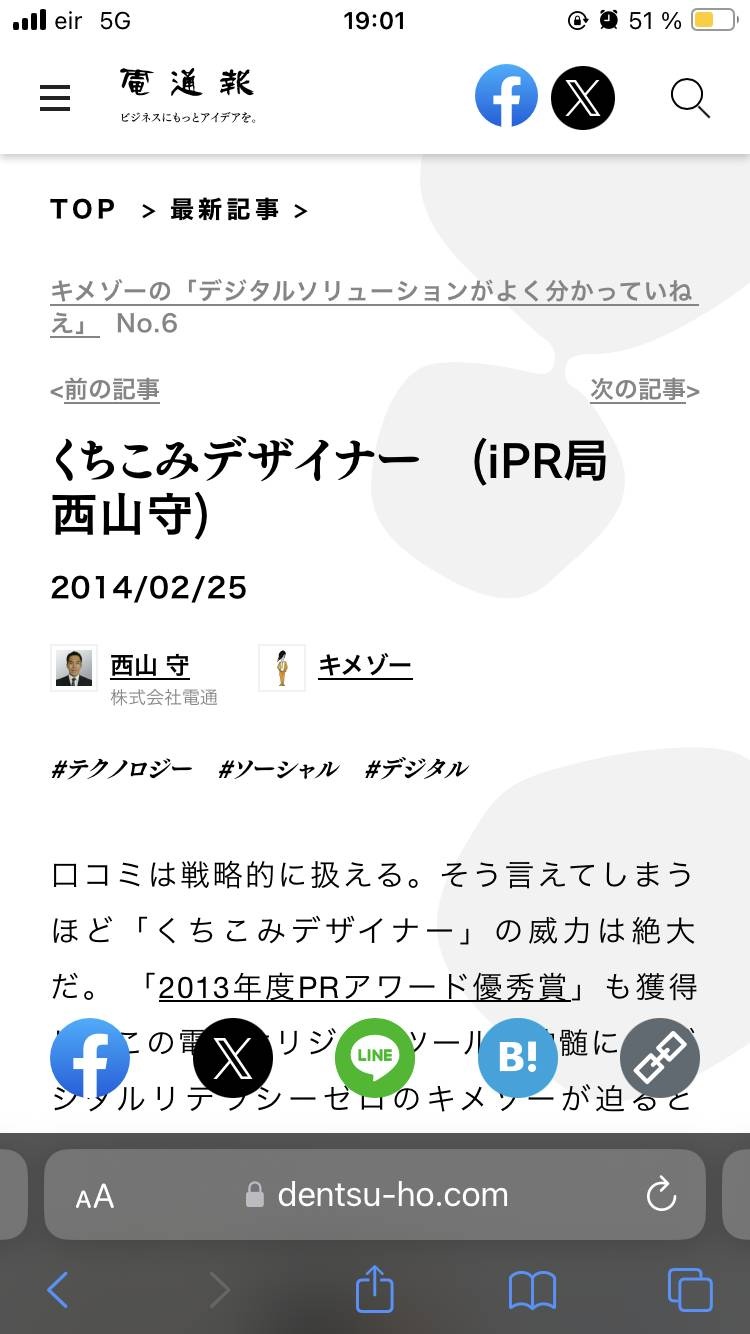This screenshot has width=750, height=1334.
Task: Open author 西山 守 profile
Action: [x=150, y=665]
